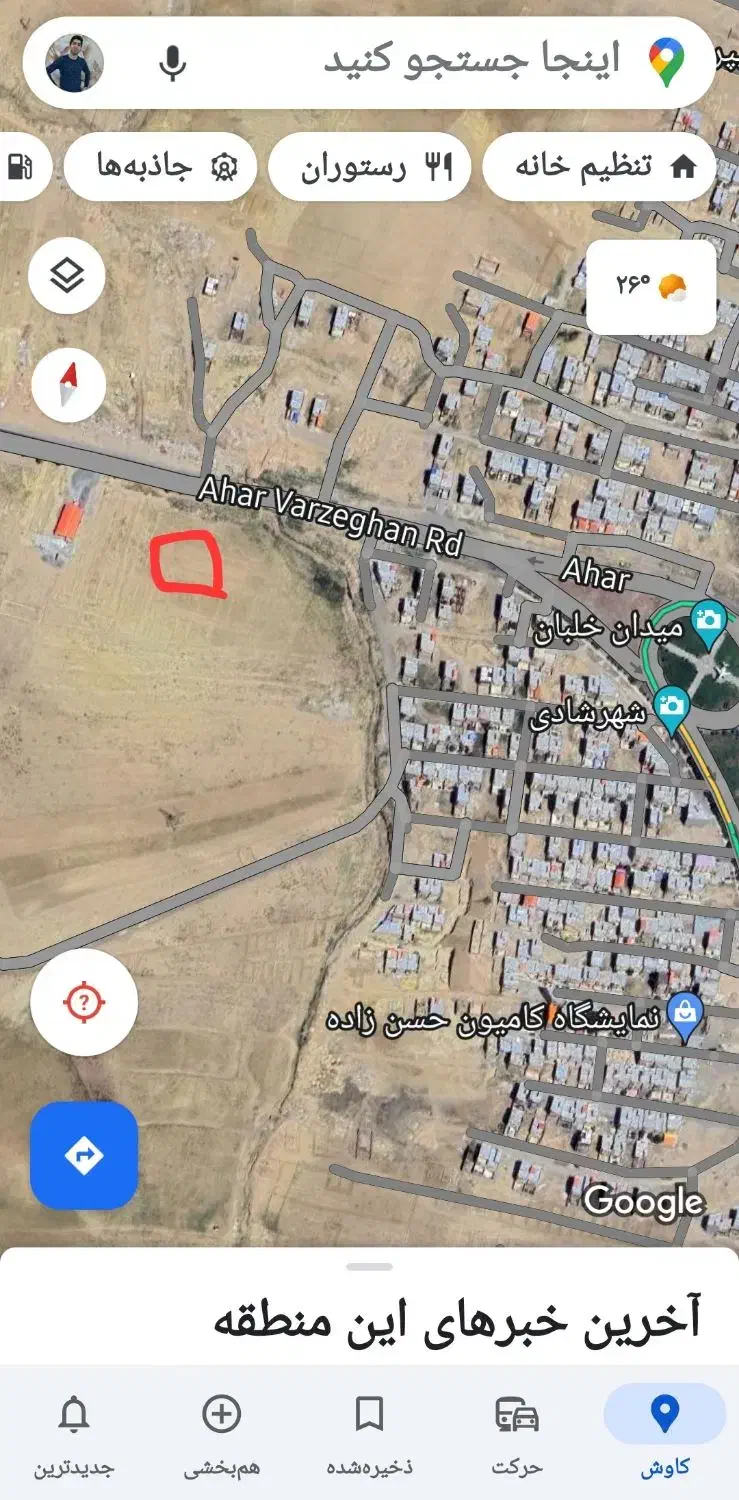739x1500 pixels.
Task: Select the «جاذبه‌ها» chip
Action: pos(160,167)
